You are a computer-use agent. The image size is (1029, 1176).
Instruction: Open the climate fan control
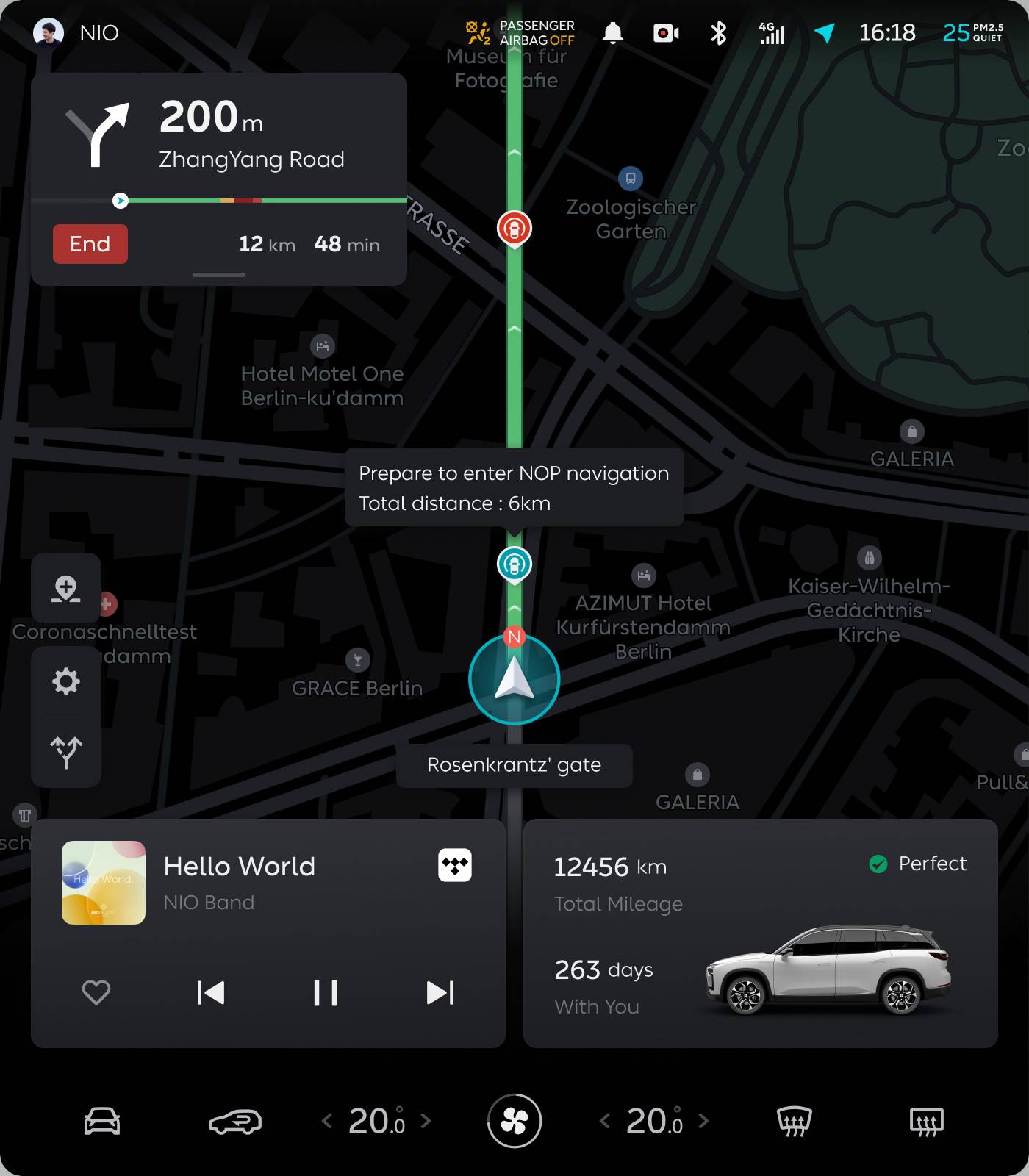pos(514,1121)
